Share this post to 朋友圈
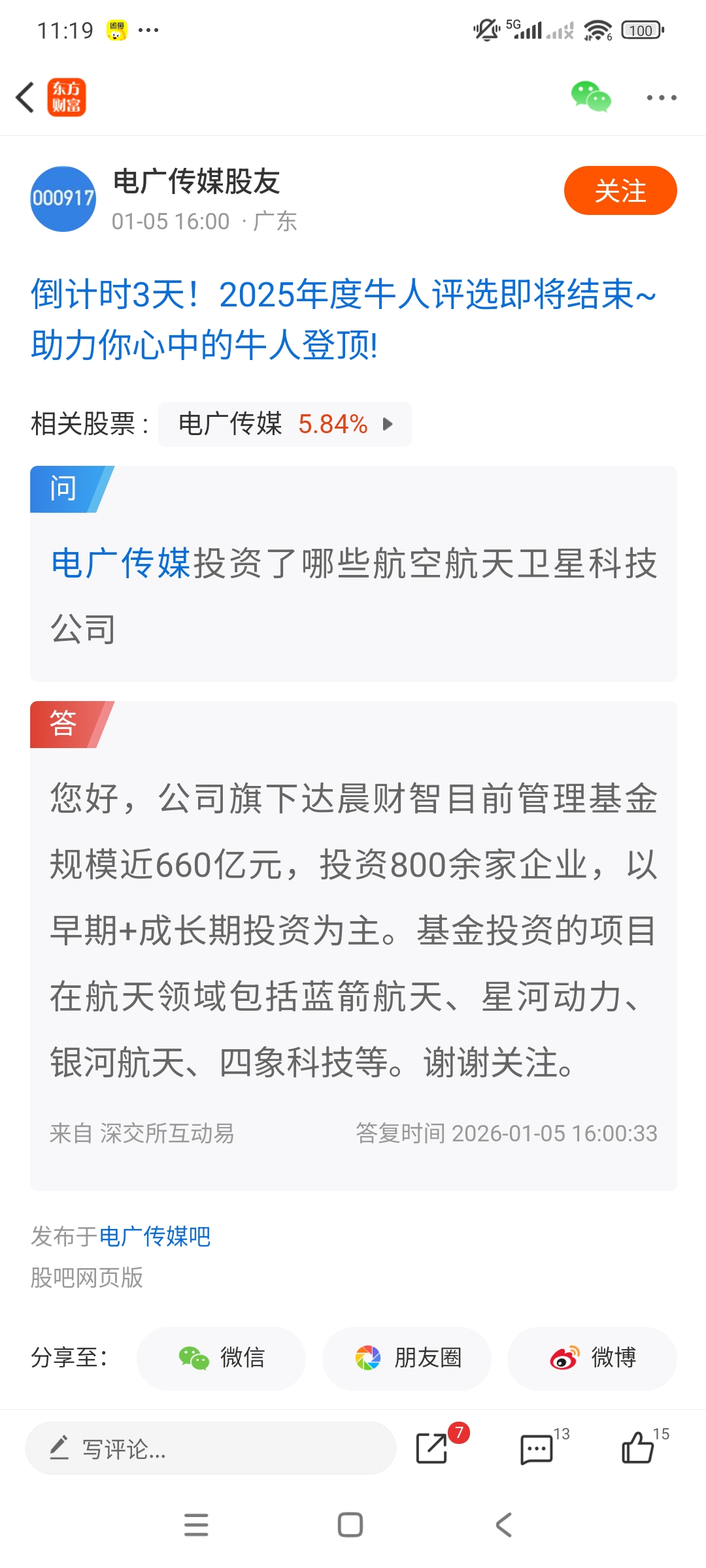The image size is (706, 1568). point(407,1358)
